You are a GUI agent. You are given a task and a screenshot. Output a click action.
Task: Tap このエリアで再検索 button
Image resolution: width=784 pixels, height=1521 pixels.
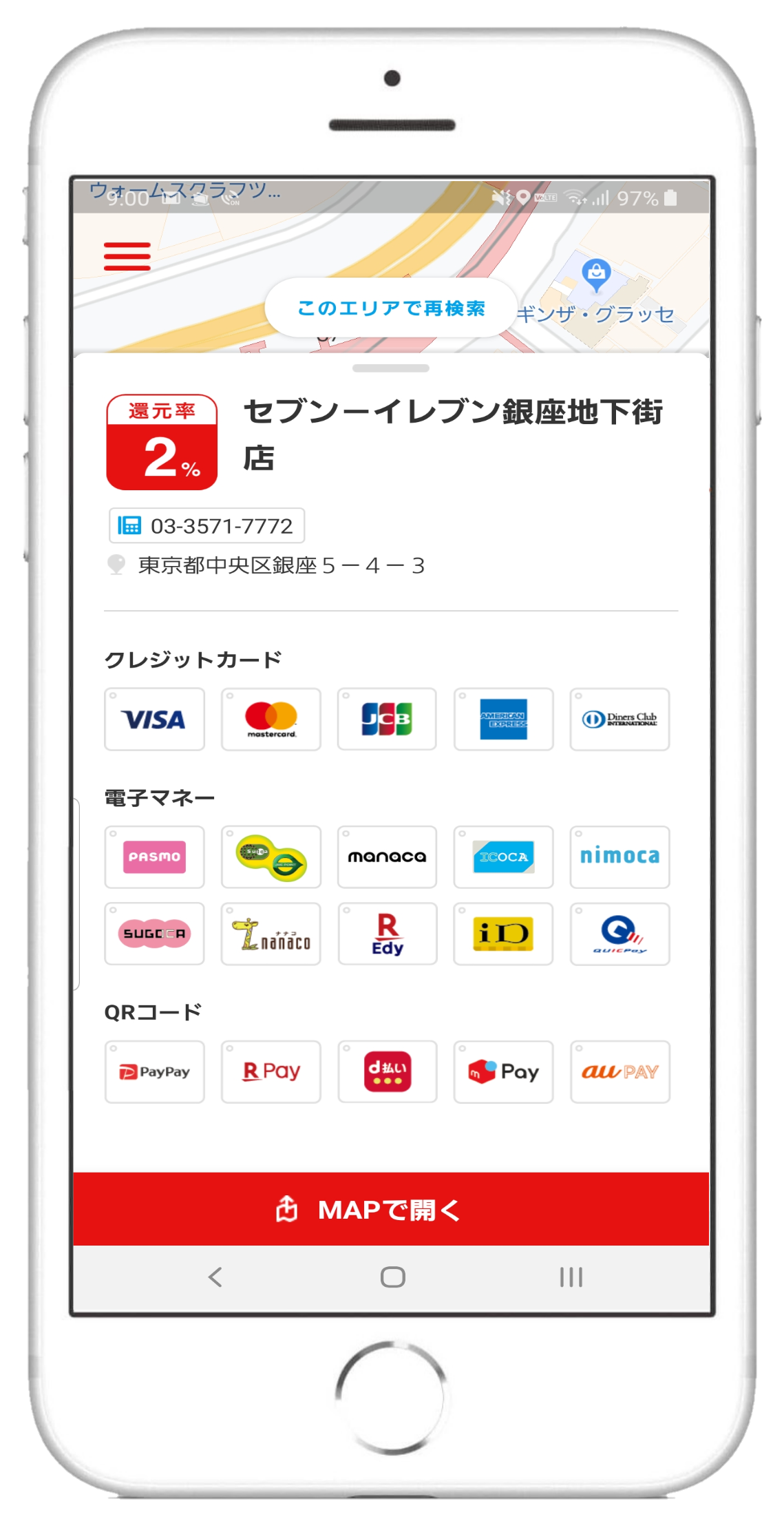tap(391, 308)
